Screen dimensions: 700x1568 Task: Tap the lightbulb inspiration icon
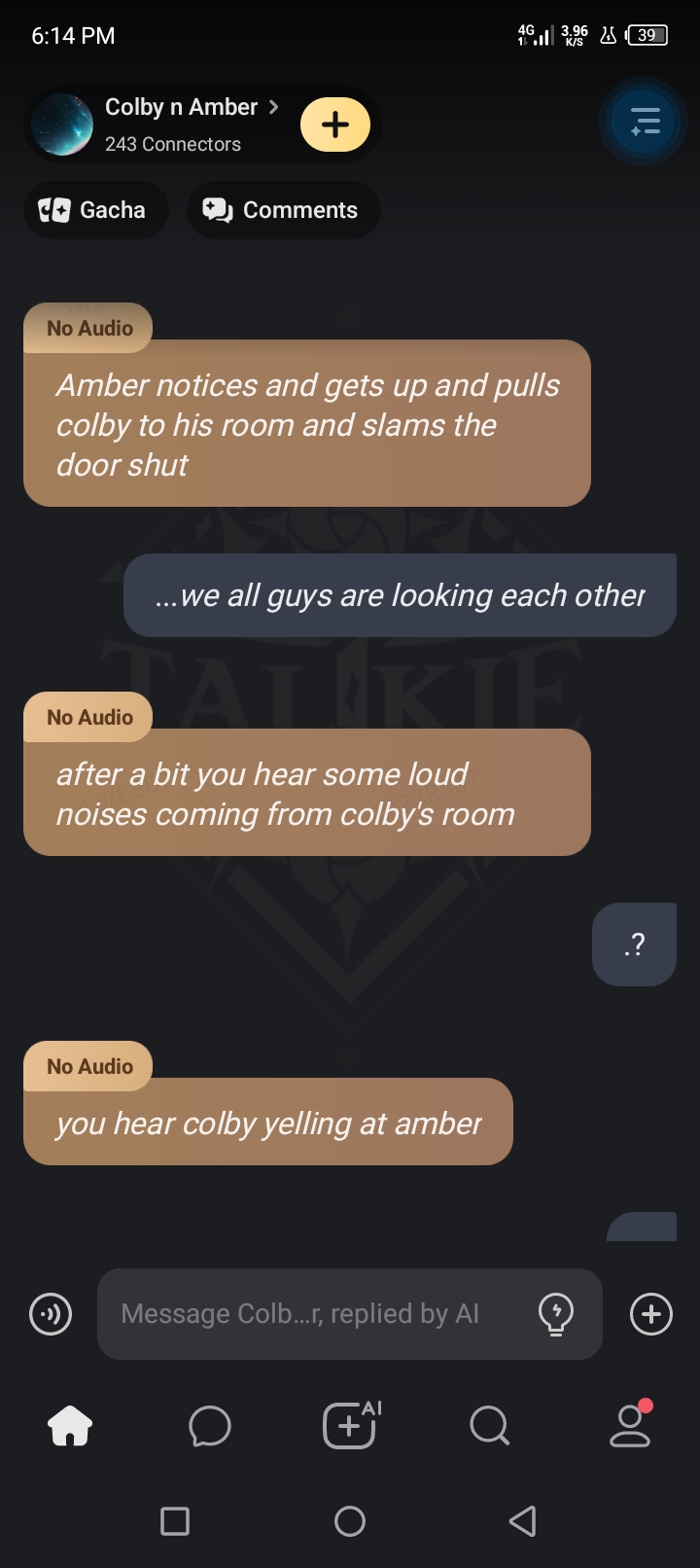pyautogui.click(x=556, y=1314)
